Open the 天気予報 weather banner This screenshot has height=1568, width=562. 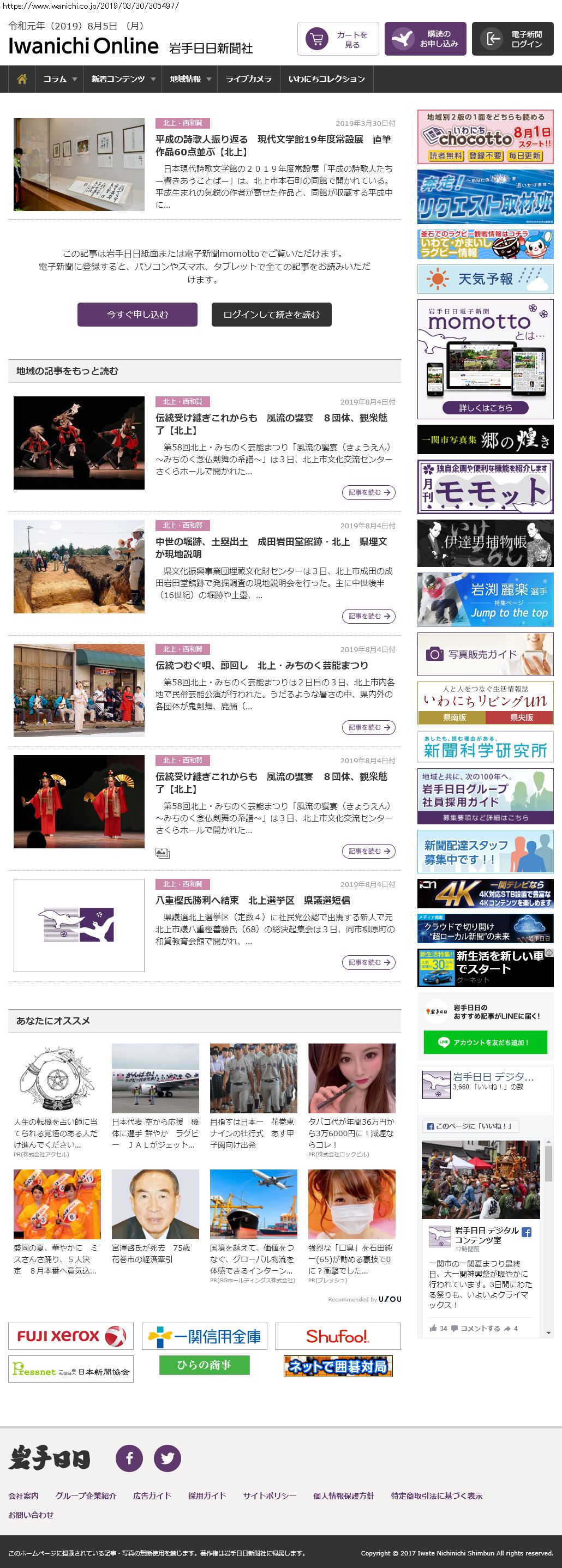pos(485,279)
